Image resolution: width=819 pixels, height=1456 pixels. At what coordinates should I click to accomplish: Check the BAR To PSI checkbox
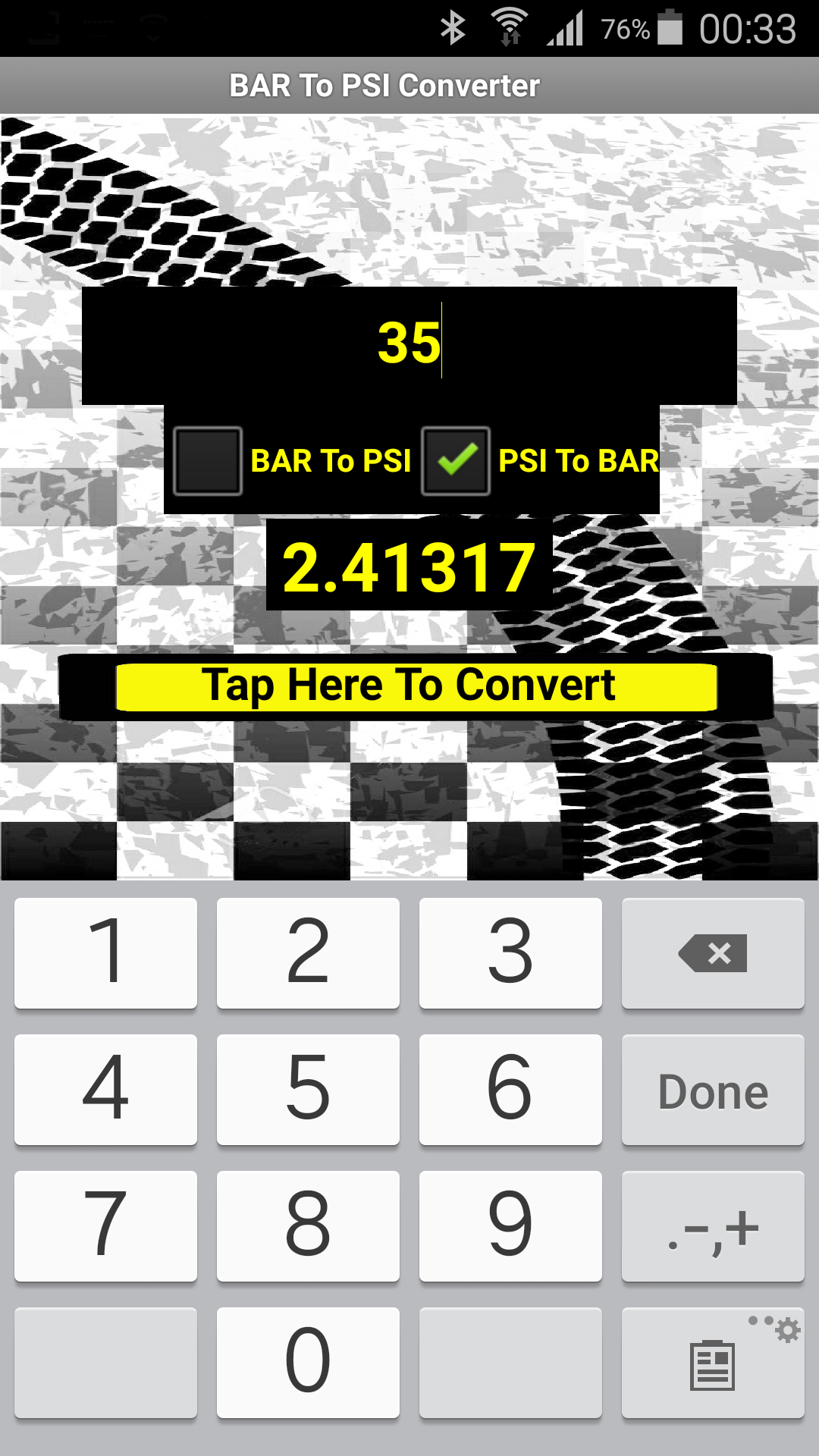[208, 461]
